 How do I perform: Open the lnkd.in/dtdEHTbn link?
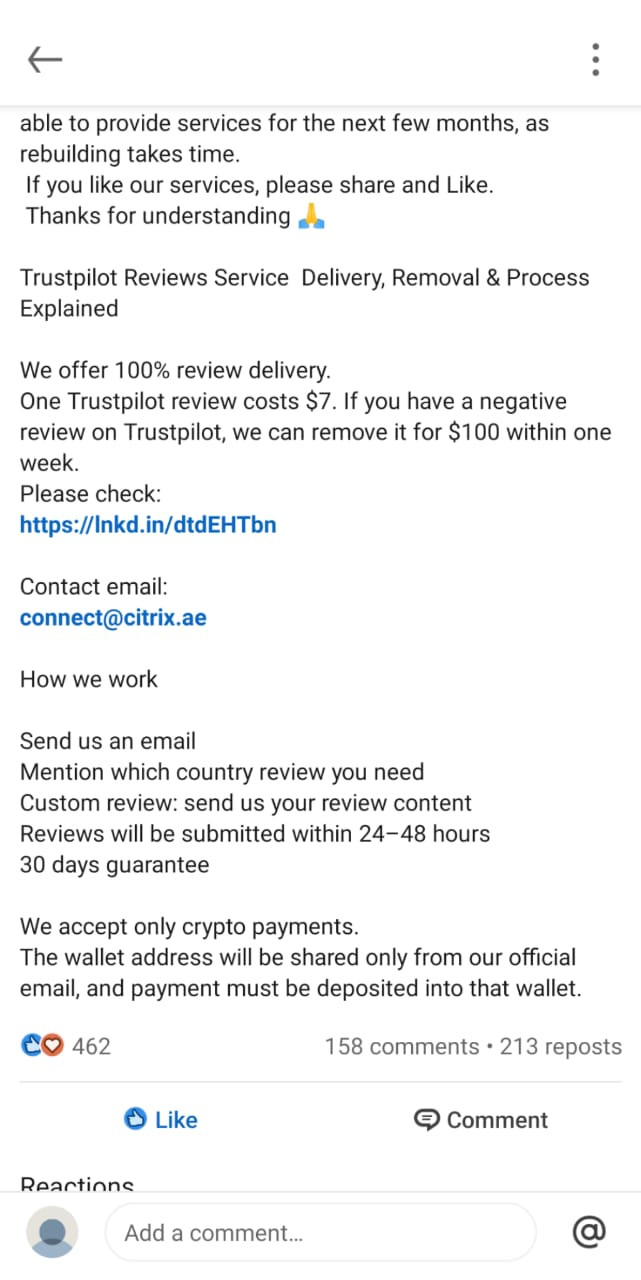tap(148, 524)
